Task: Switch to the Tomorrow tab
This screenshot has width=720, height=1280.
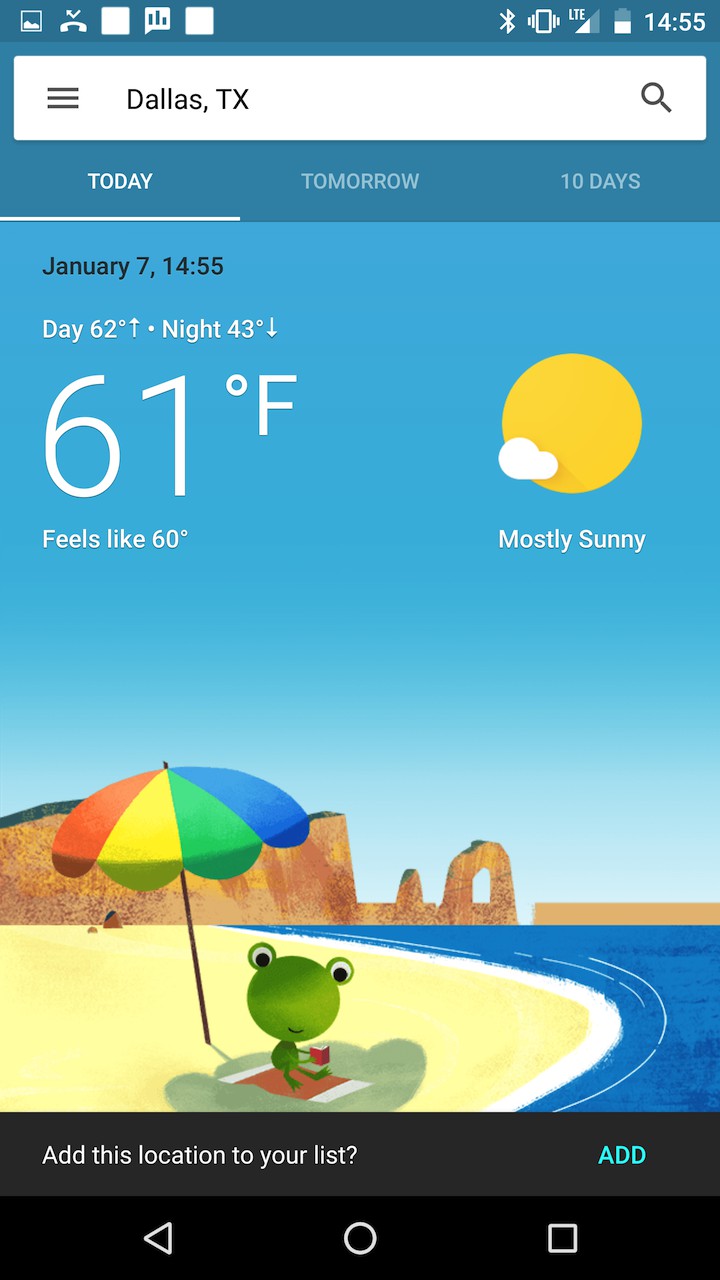Action: tap(360, 181)
